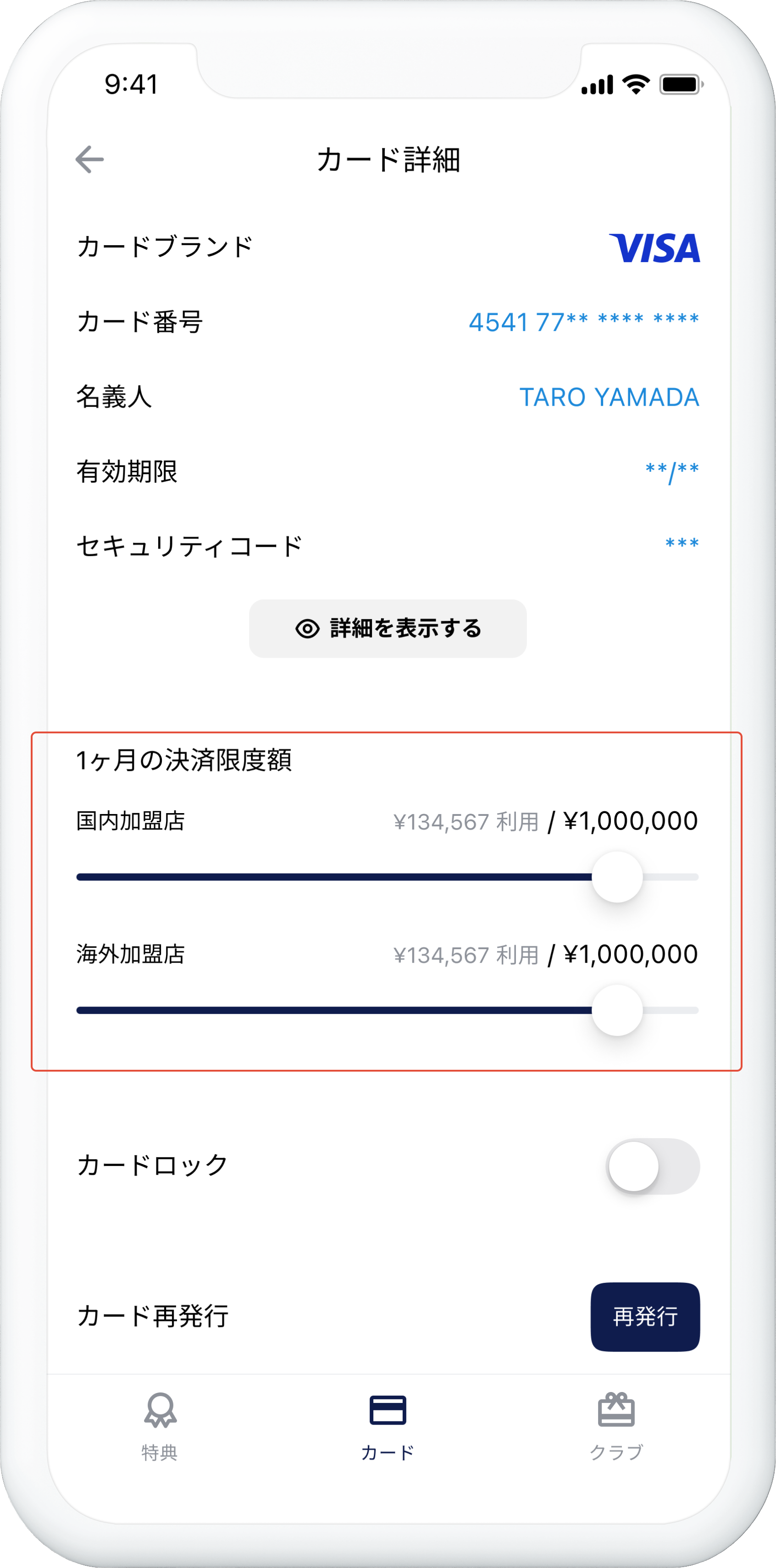
Task: Tap the 国内加盟店 limit slider handle
Action: (x=617, y=876)
